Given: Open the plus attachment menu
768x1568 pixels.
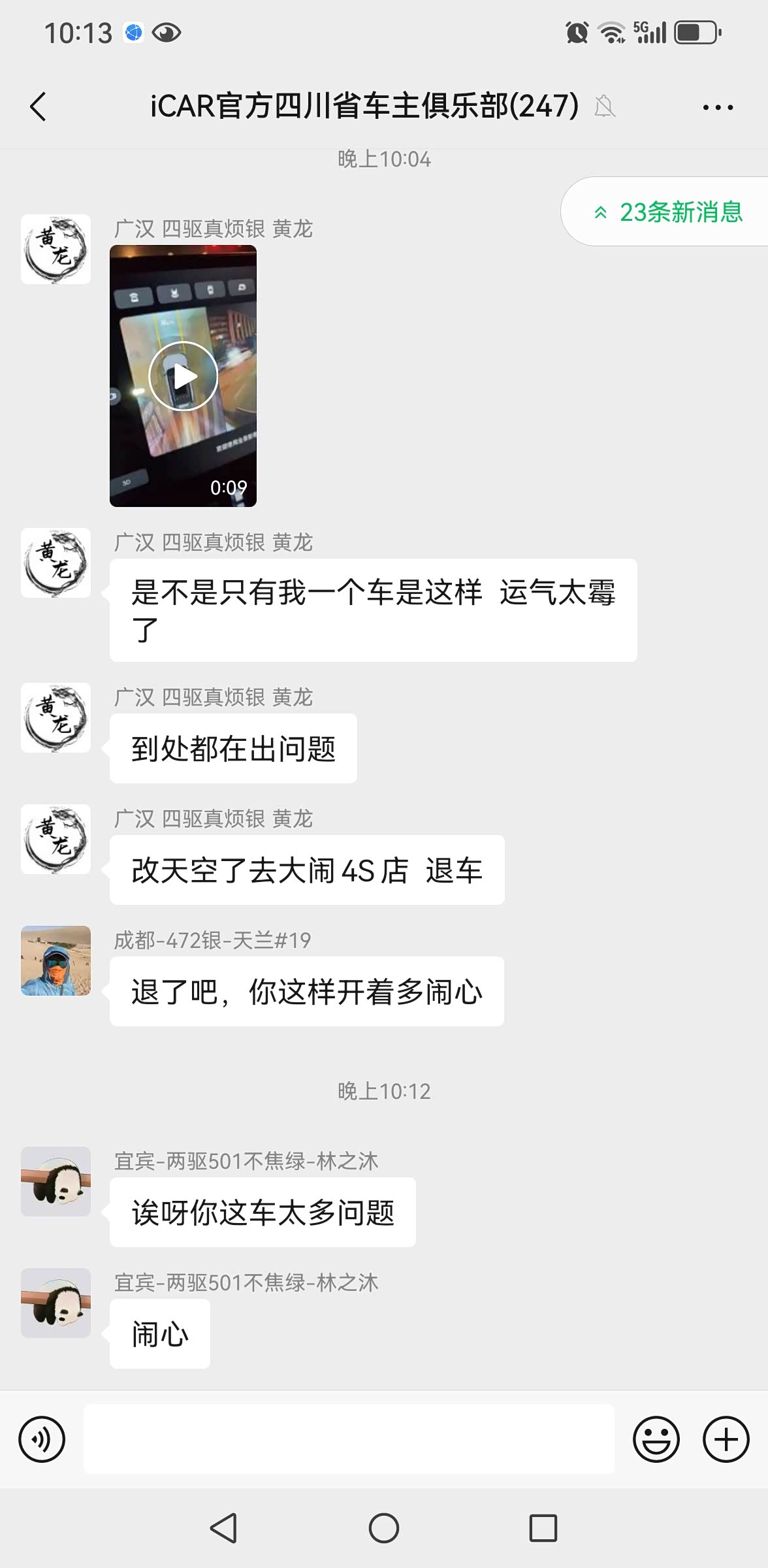Looking at the screenshot, I should tap(726, 1439).
